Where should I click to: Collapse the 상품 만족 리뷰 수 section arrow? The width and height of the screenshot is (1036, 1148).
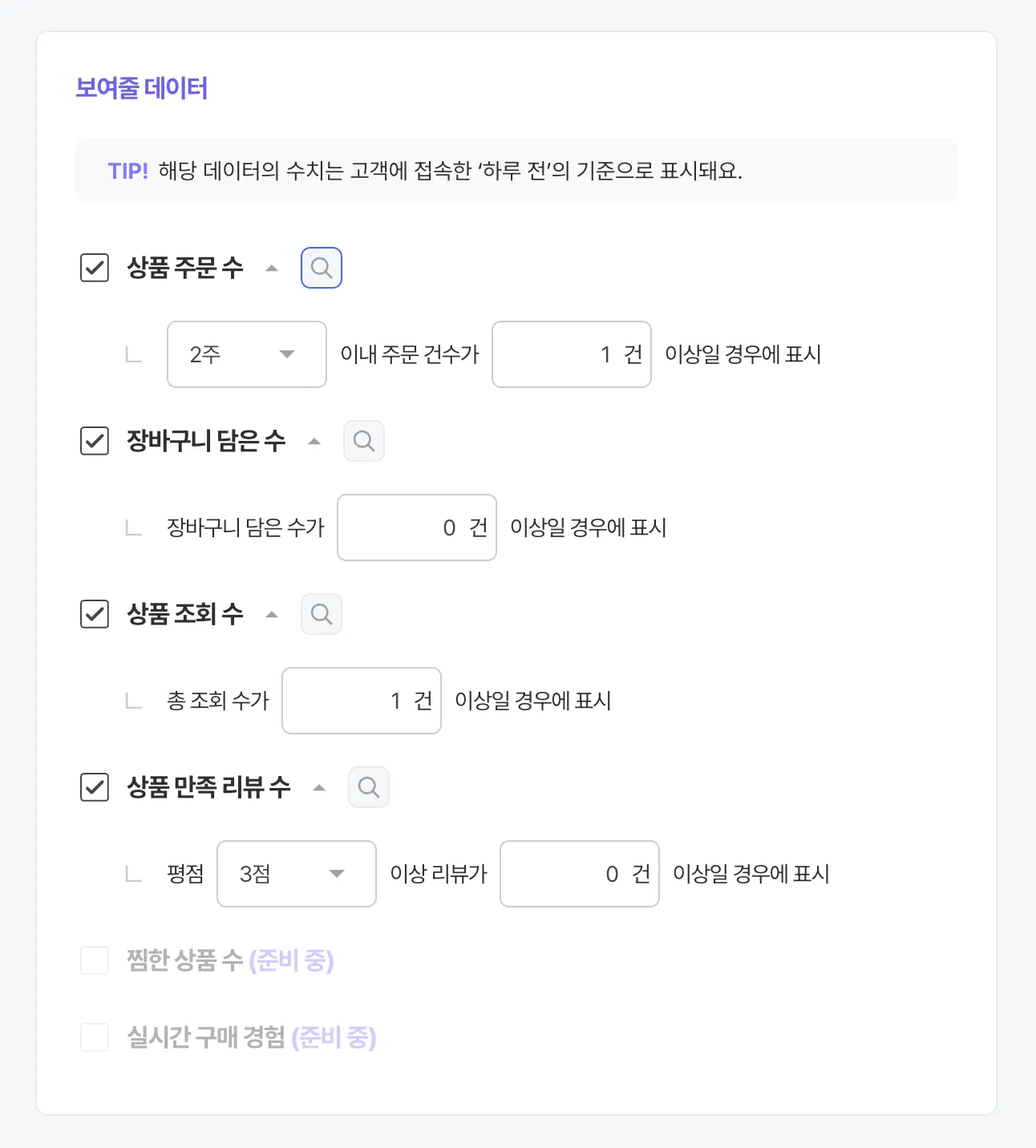point(319,788)
